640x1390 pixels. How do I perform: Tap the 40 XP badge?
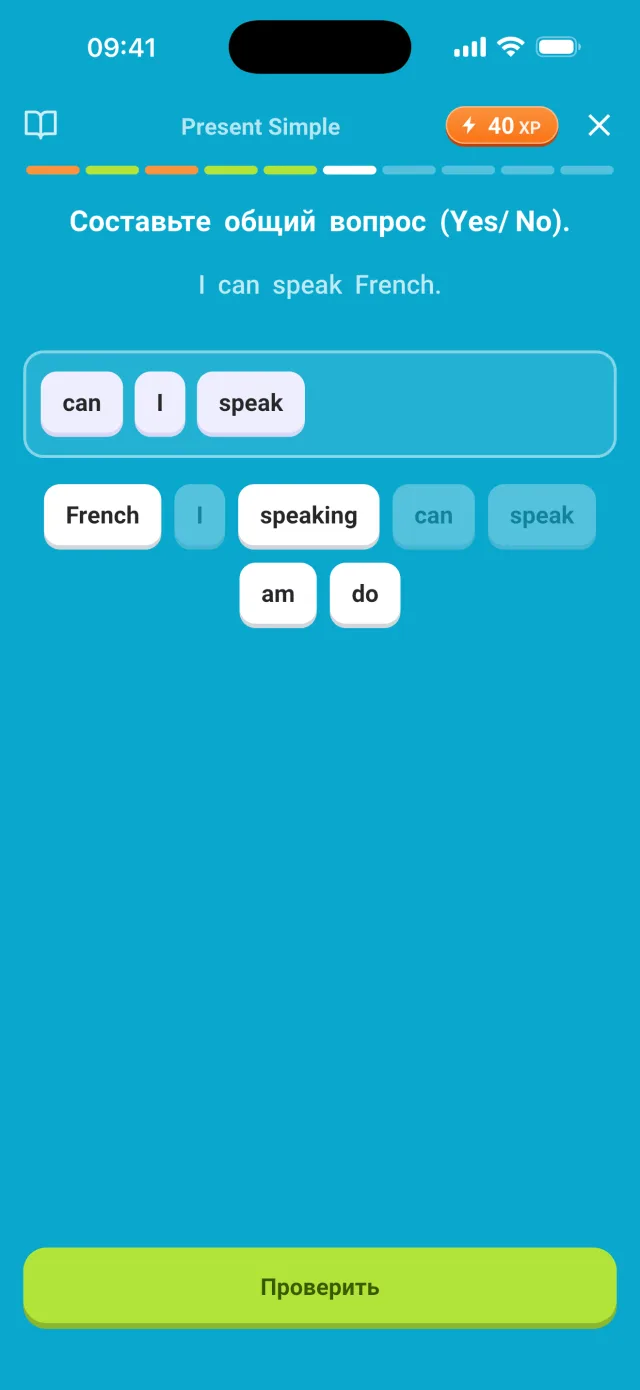[x=502, y=126]
